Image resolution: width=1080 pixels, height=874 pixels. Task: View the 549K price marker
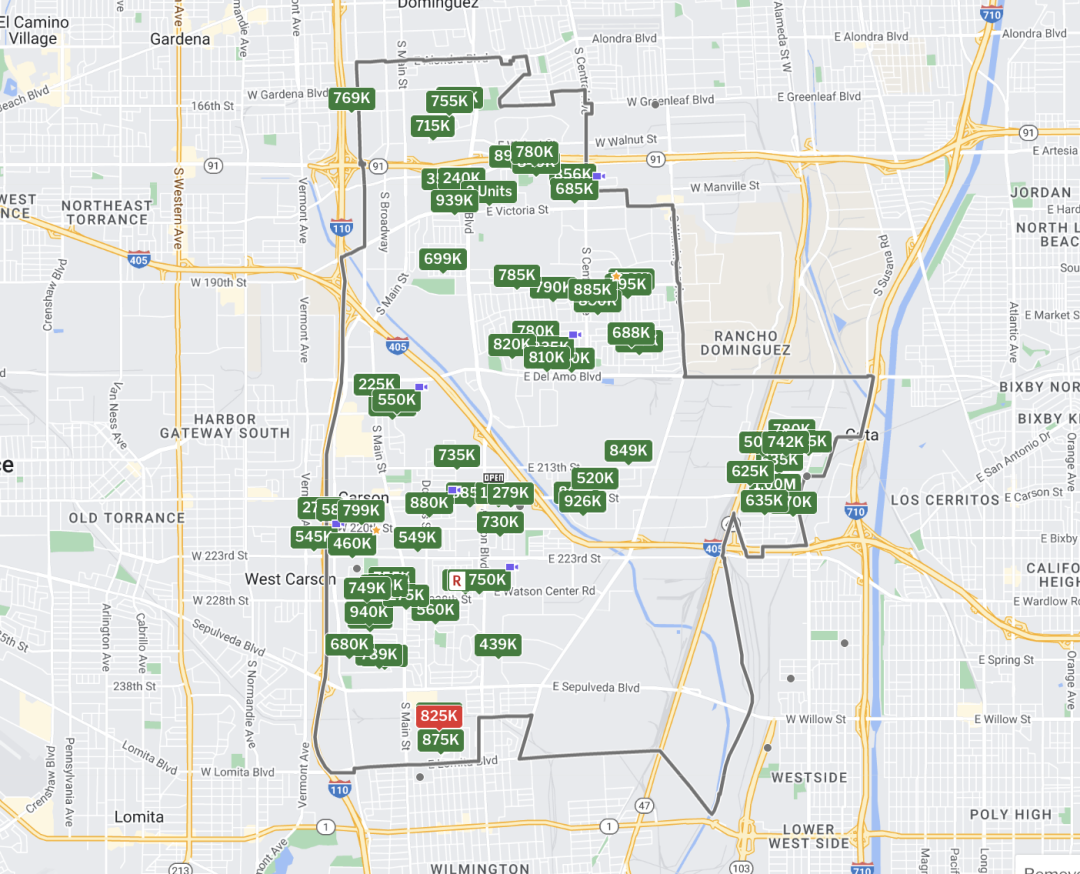pyautogui.click(x=417, y=537)
